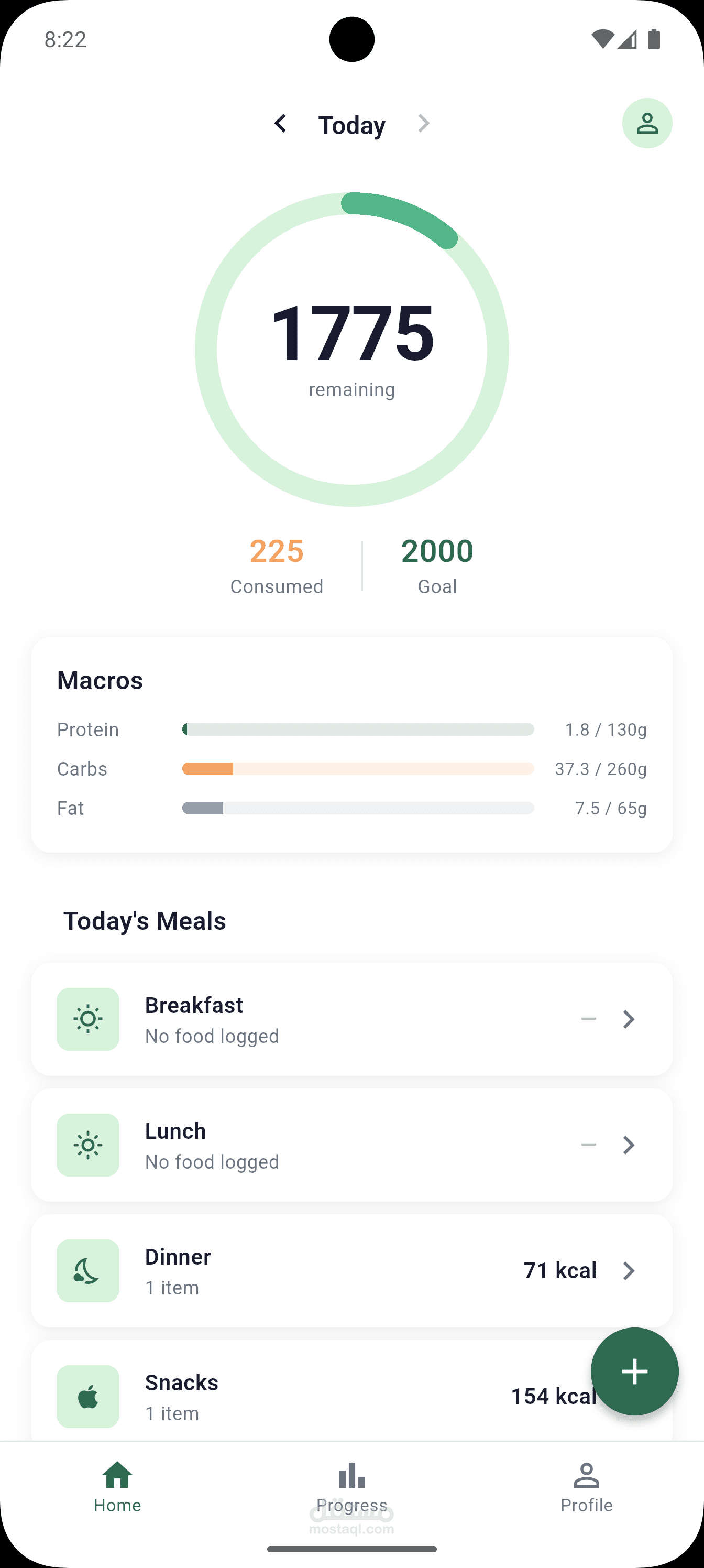Tap the minus control on the Breakfast card
The width and height of the screenshot is (704, 1568).
pos(588,1019)
